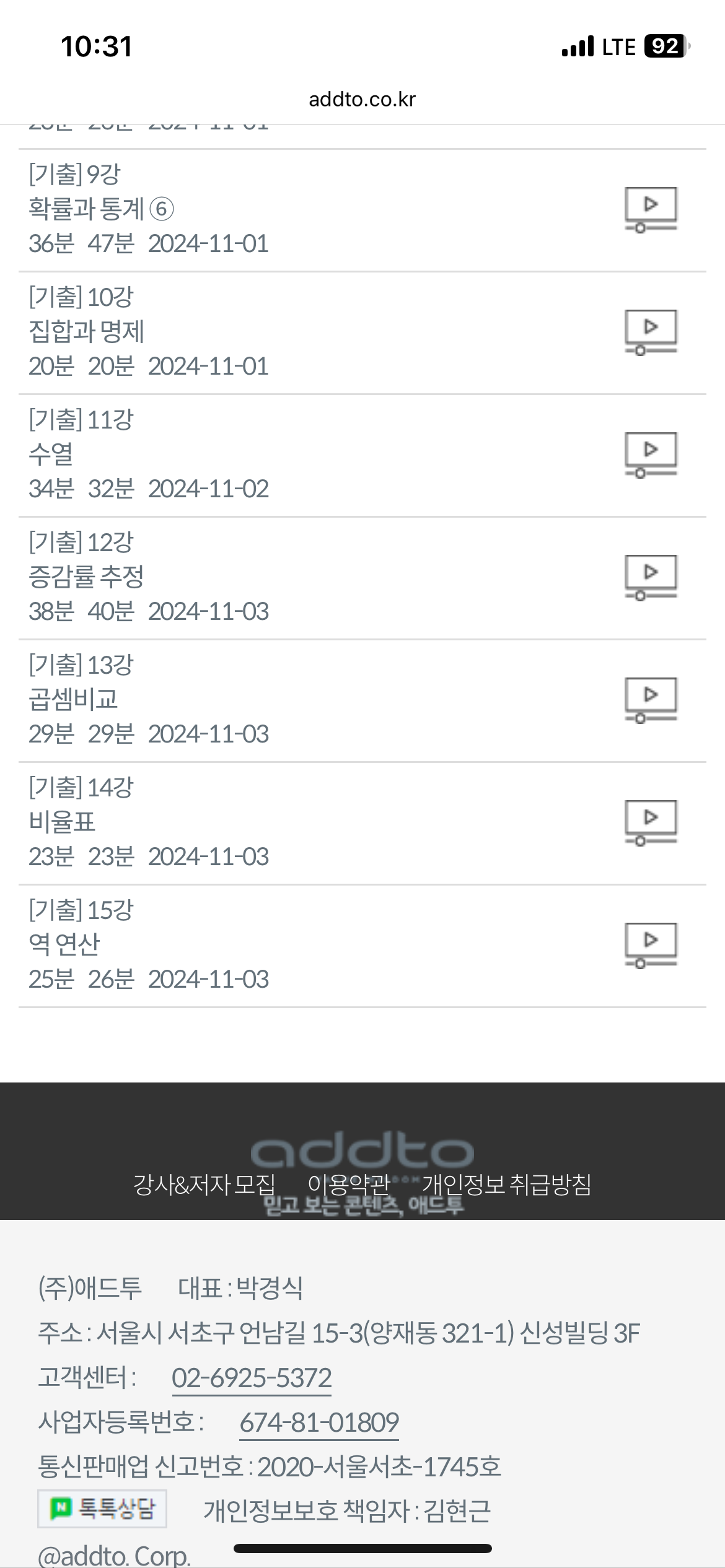Play lecture 15강 역 연산

(x=651, y=945)
